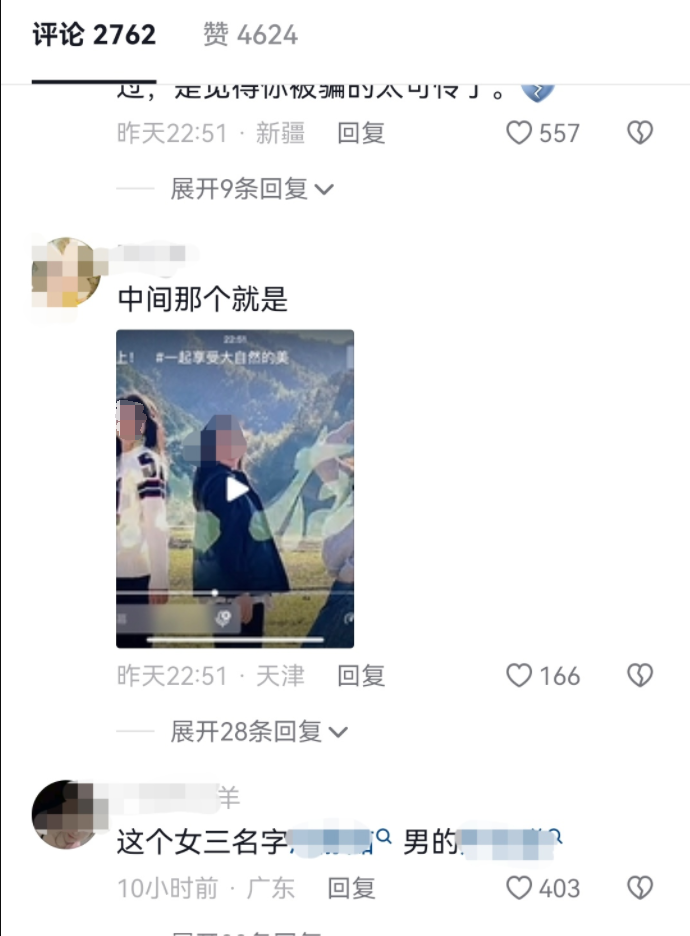This screenshot has width=690, height=936.
Task: Reply to the 广东 comment
Action: pyautogui.click(x=351, y=888)
